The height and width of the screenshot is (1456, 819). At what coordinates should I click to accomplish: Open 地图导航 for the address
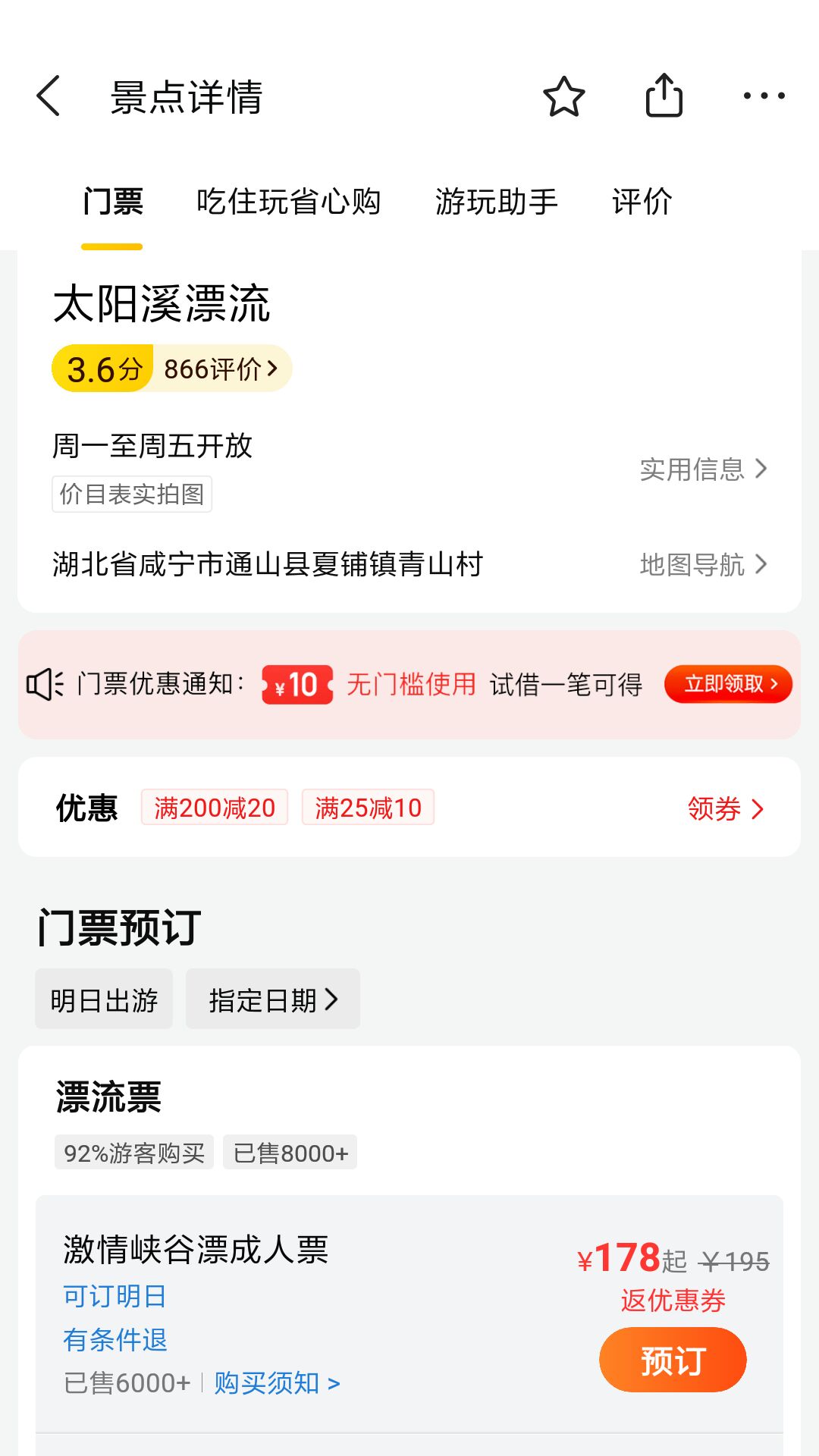click(704, 565)
